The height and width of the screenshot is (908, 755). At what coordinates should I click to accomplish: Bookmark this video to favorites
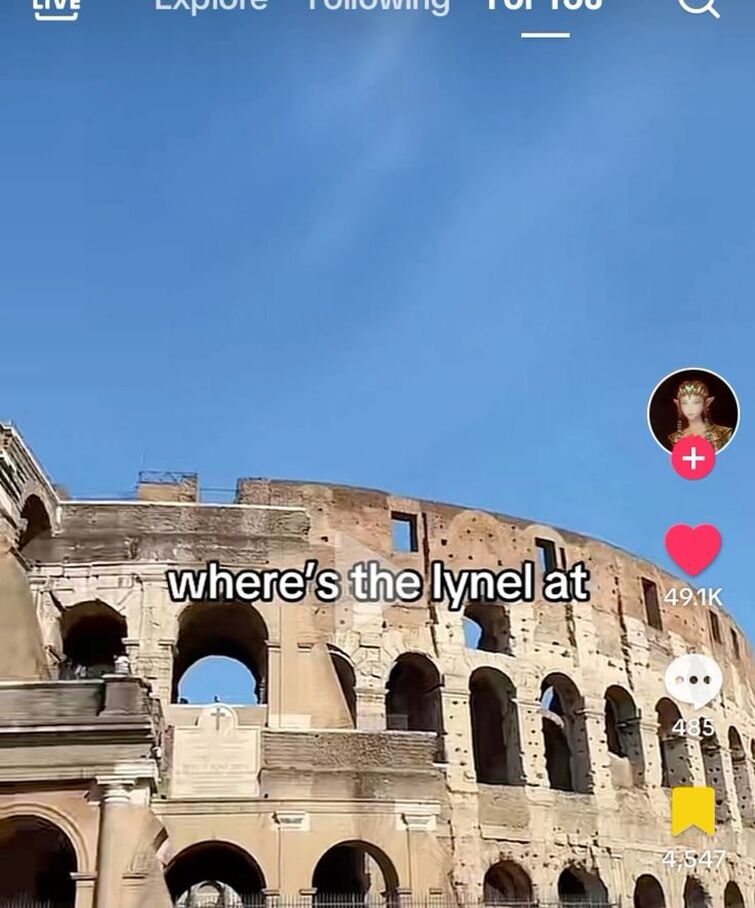(693, 811)
